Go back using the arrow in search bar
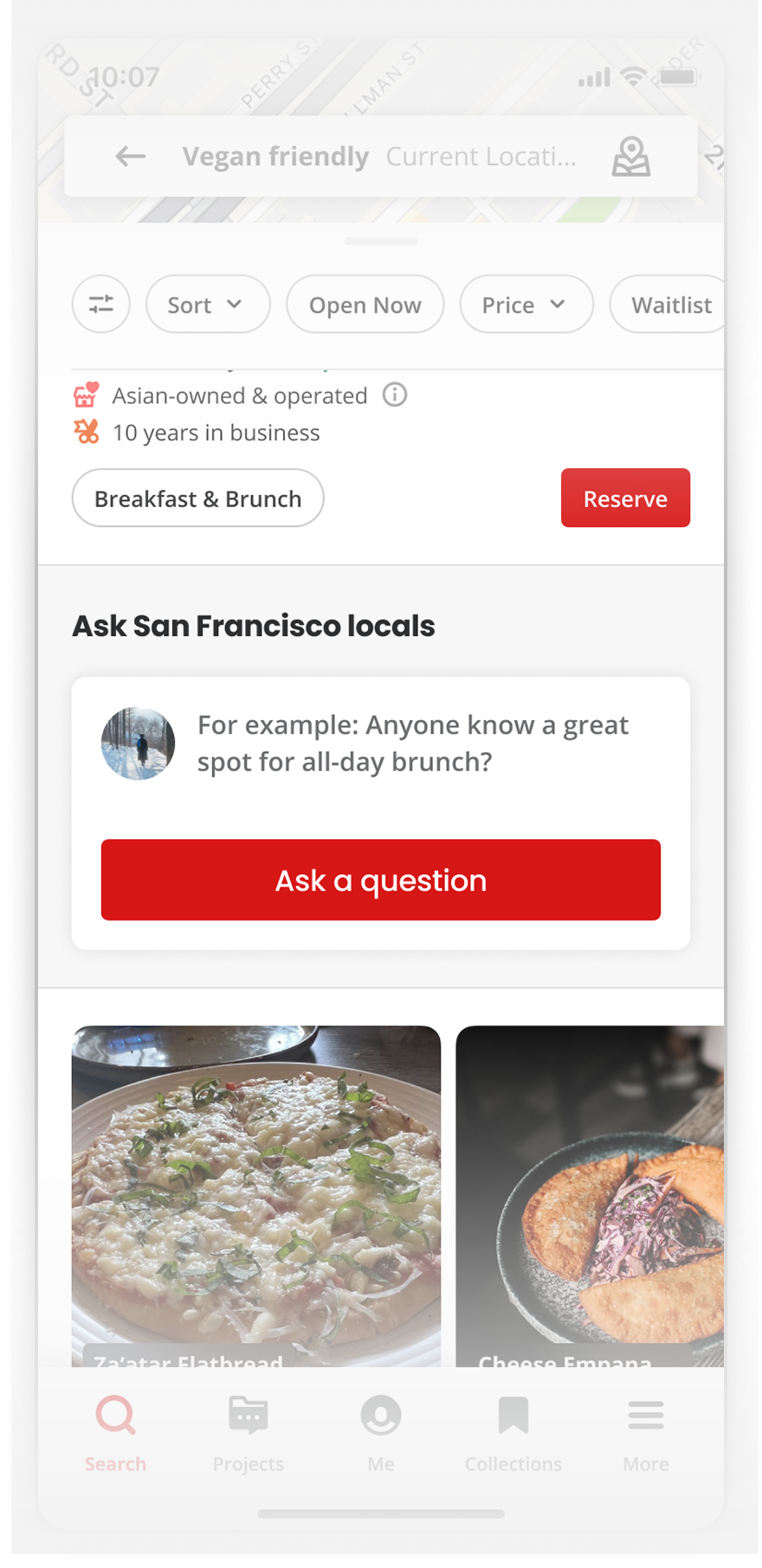762x1568 pixels. [x=131, y=157]
